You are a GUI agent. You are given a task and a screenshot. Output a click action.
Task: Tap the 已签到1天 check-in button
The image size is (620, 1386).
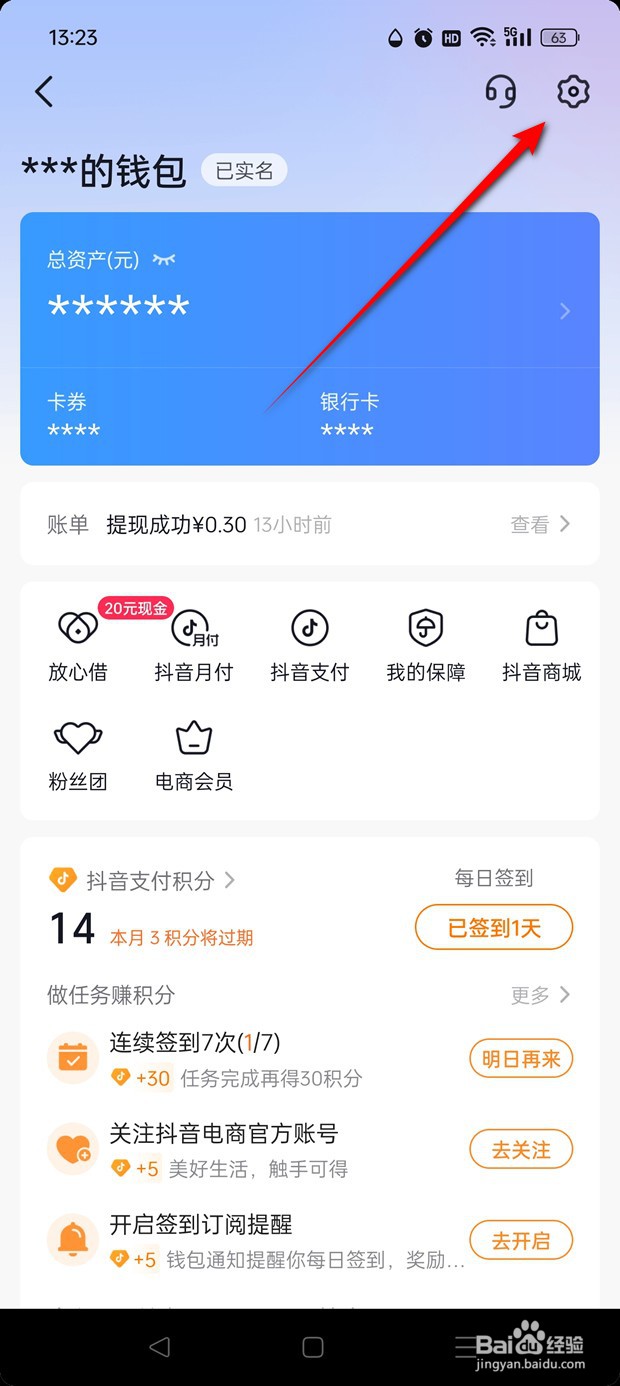point(494,928)
